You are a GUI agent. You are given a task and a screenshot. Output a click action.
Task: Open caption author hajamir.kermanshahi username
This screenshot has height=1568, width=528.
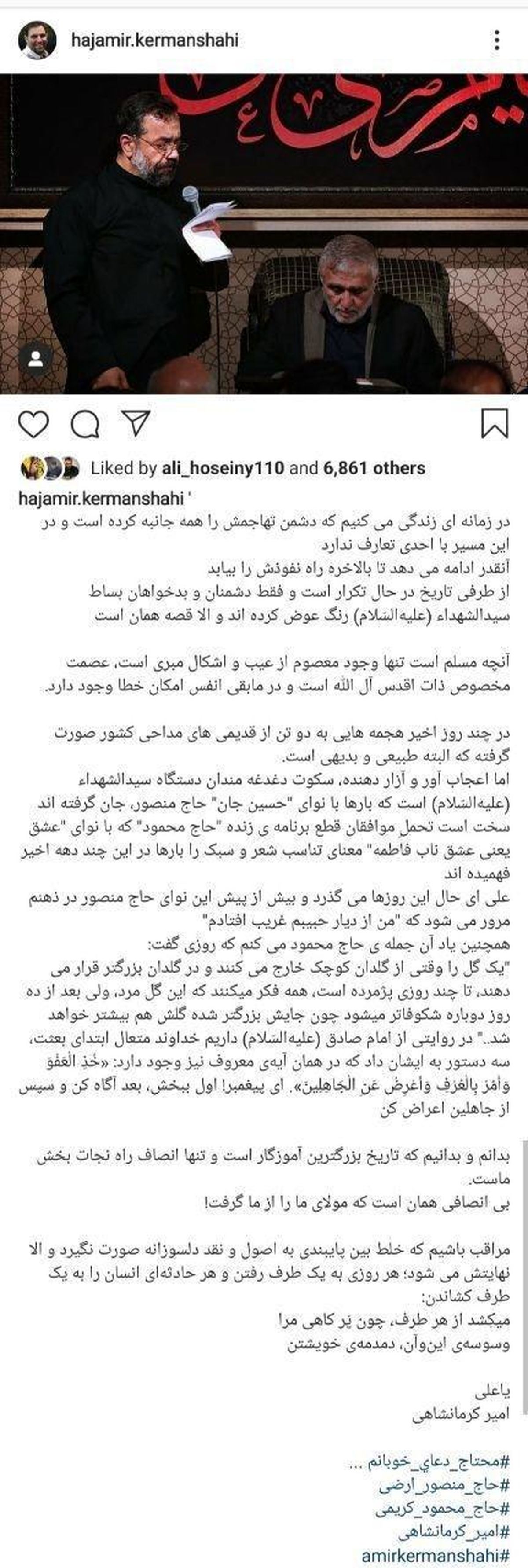click(x=101, y=499)
